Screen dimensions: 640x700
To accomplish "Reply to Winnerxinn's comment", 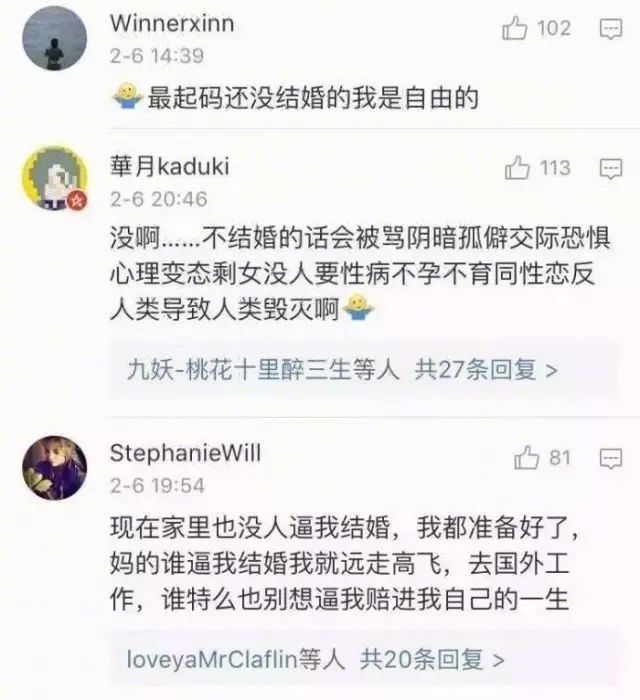I will click(x=609, y=31).
